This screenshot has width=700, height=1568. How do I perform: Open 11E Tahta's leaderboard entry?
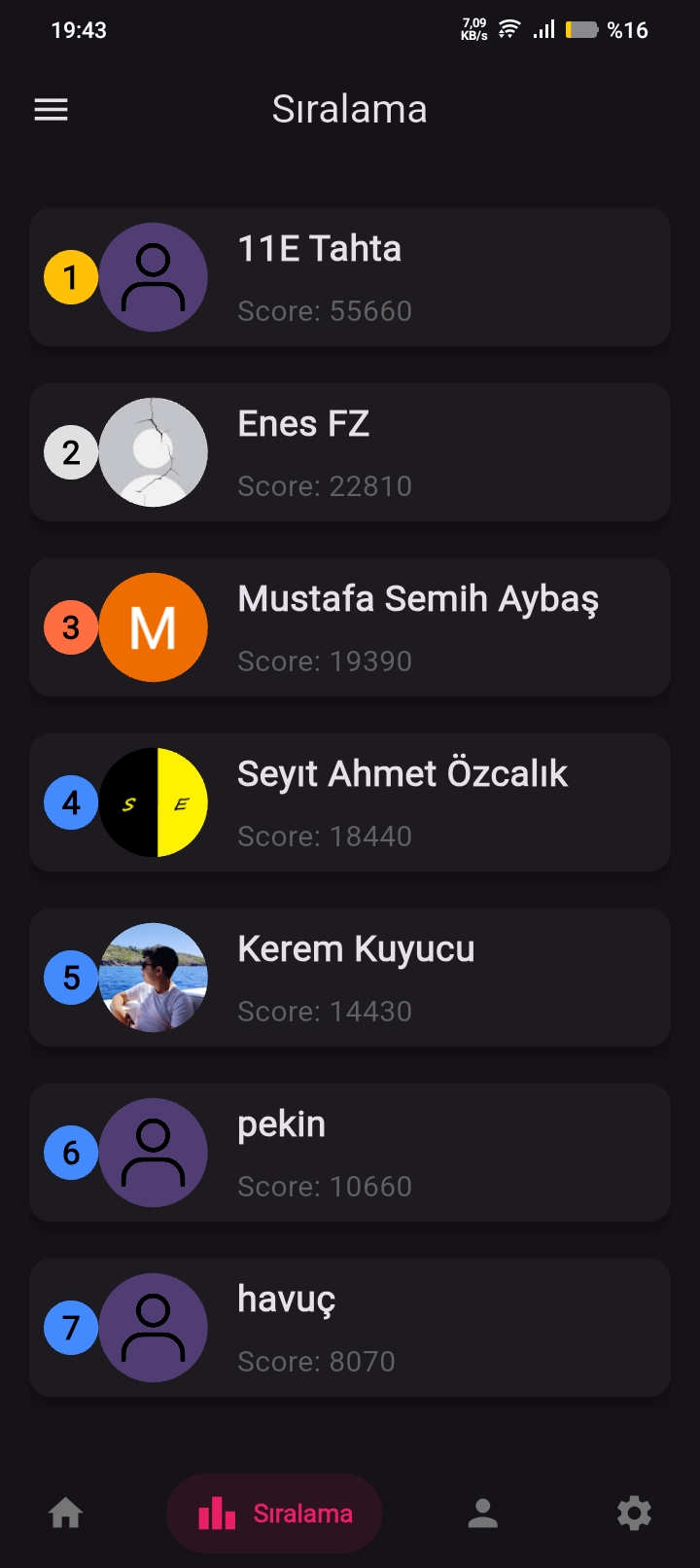tap(350, 277)
